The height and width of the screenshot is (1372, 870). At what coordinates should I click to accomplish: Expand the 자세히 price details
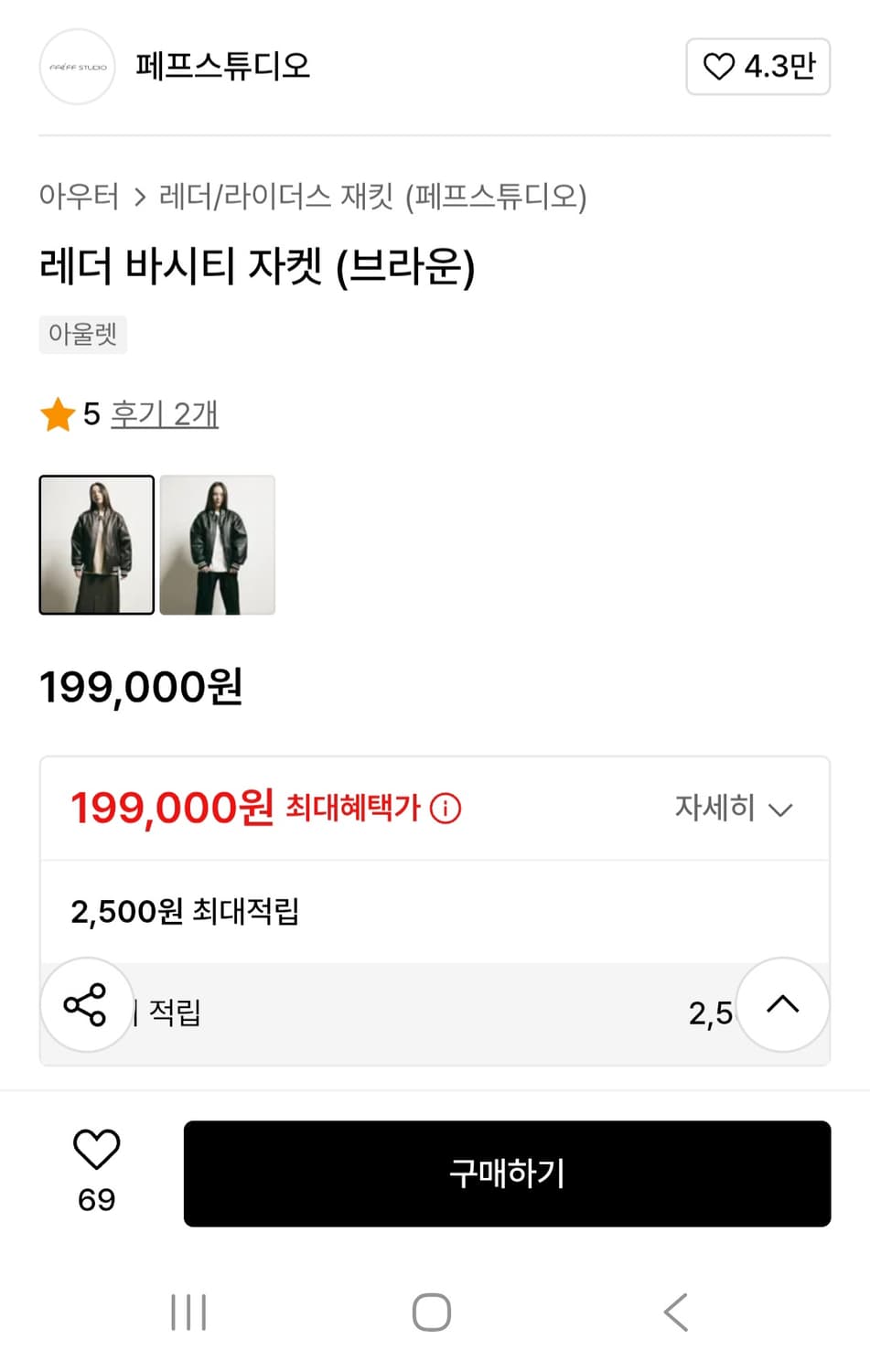click(732, 808)
